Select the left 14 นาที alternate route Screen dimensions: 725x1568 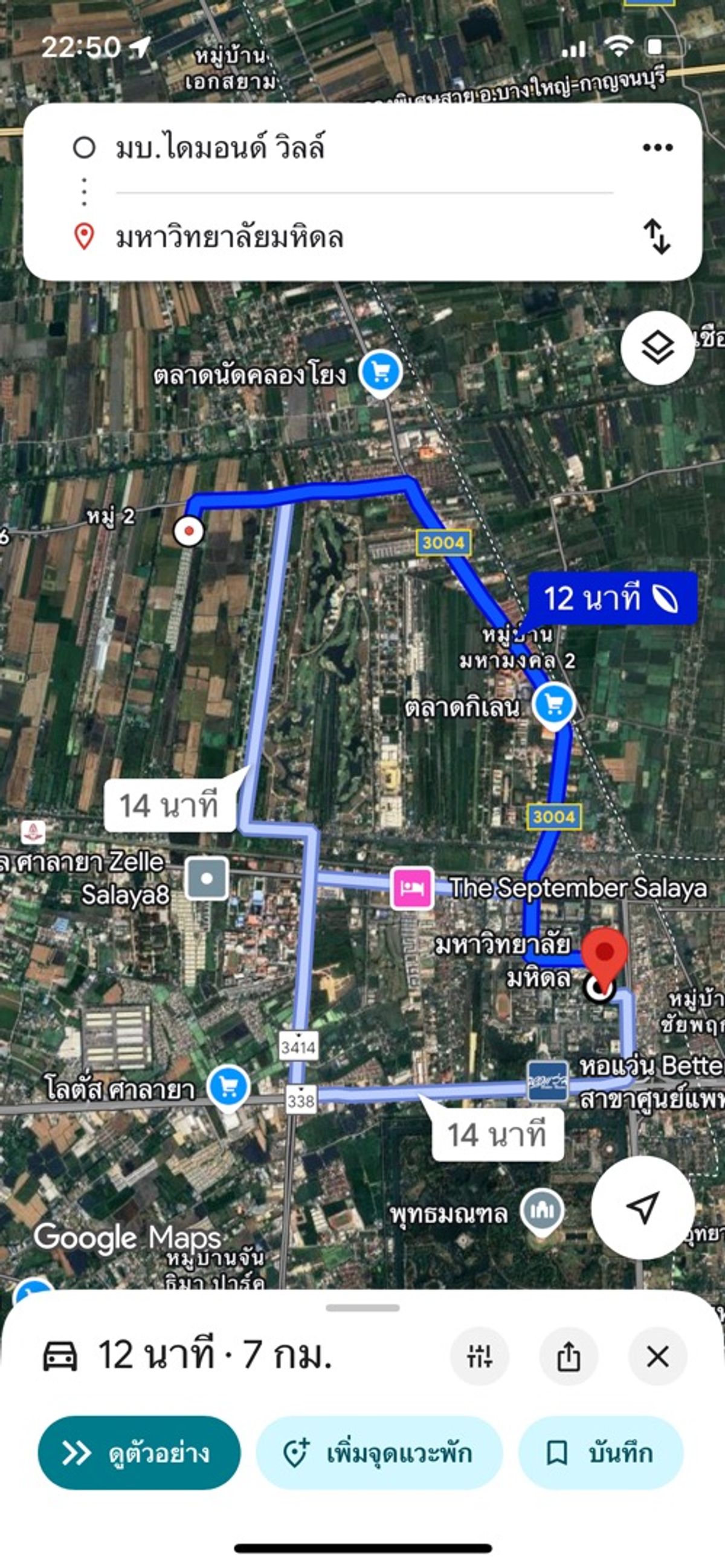click(x=169, y=806)
